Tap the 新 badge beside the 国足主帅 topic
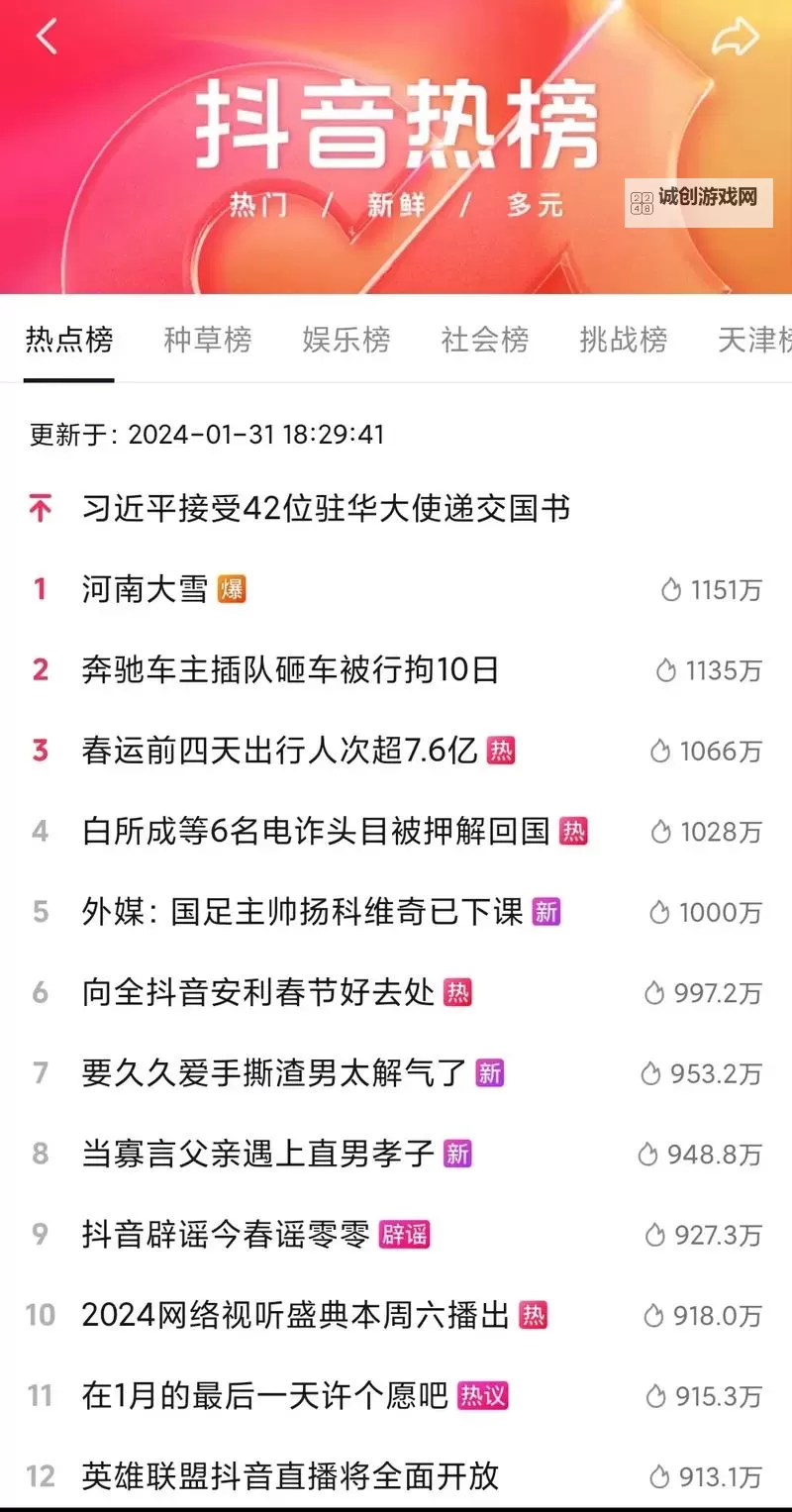This screenshot has width=792, height=1512. [546, 911]
